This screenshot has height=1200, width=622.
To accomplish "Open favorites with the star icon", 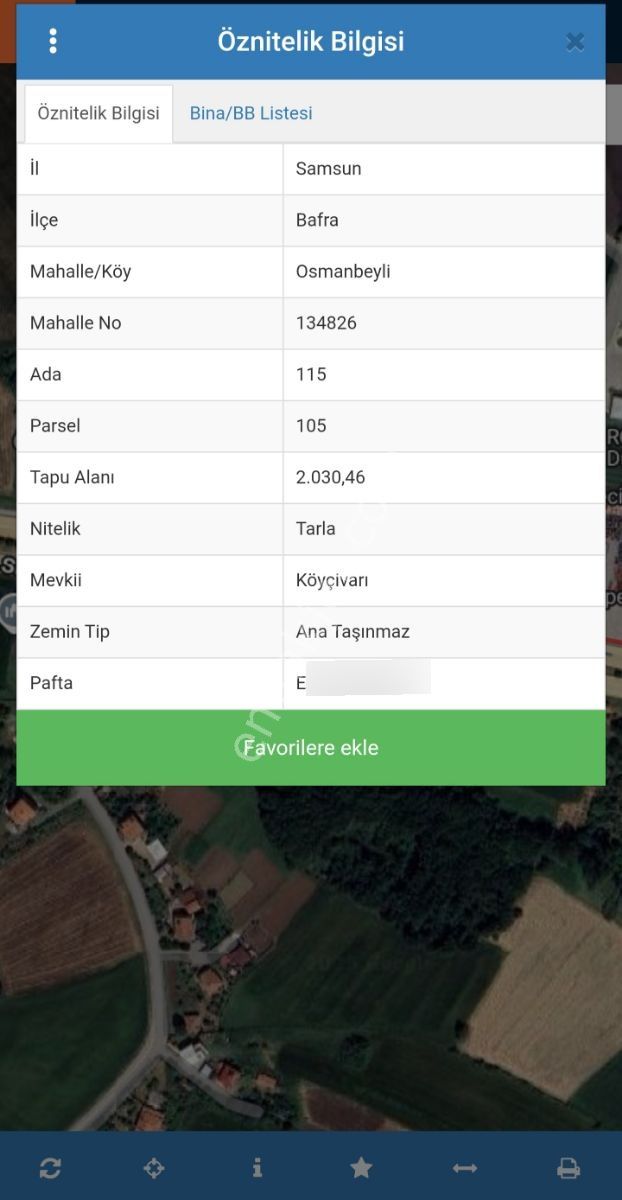I will (361, 1168).
